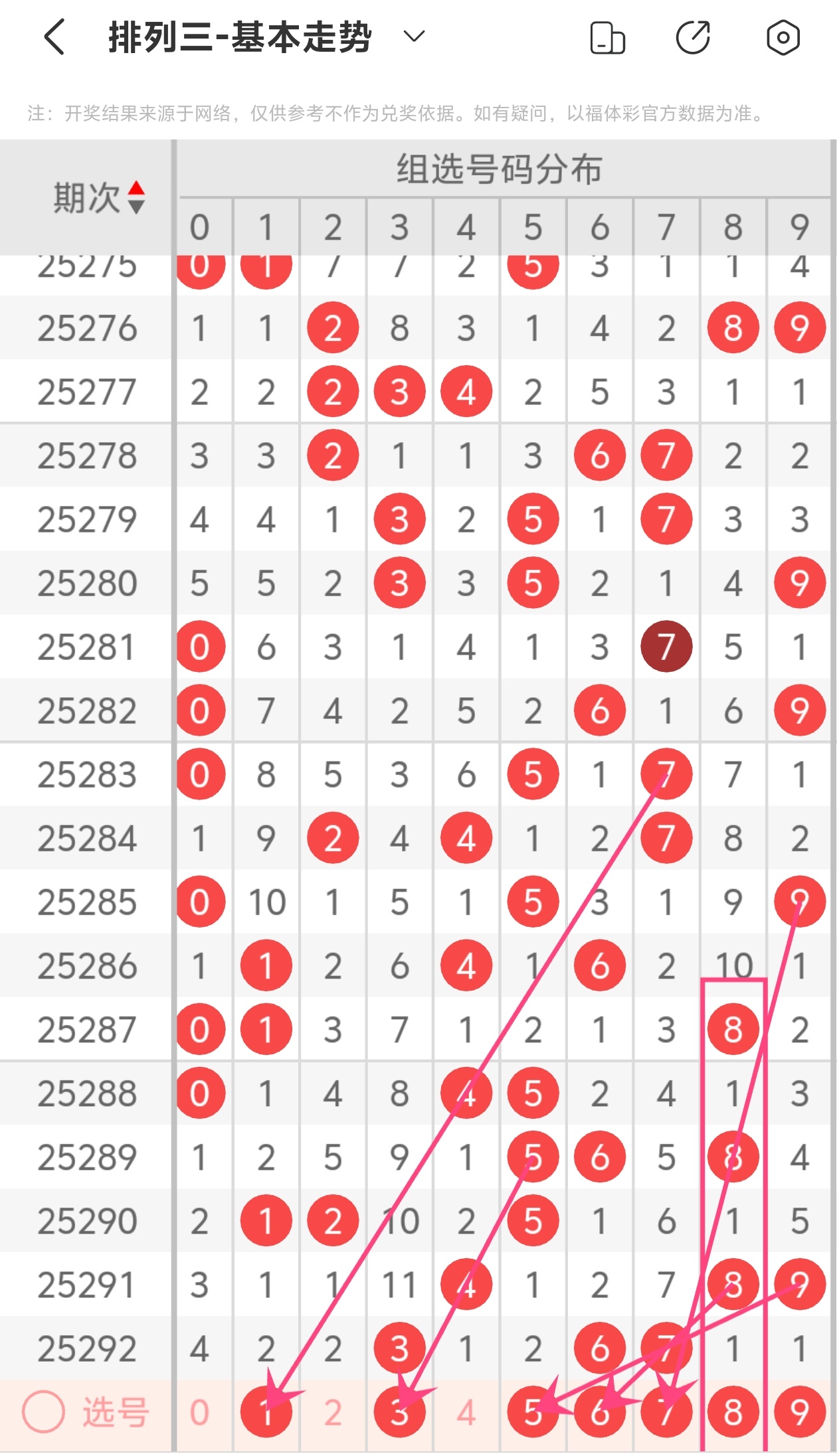Deselect number 8 in the 选号 row
The width and height of the screenshot is (837, 1456).
click(733, 1412)
